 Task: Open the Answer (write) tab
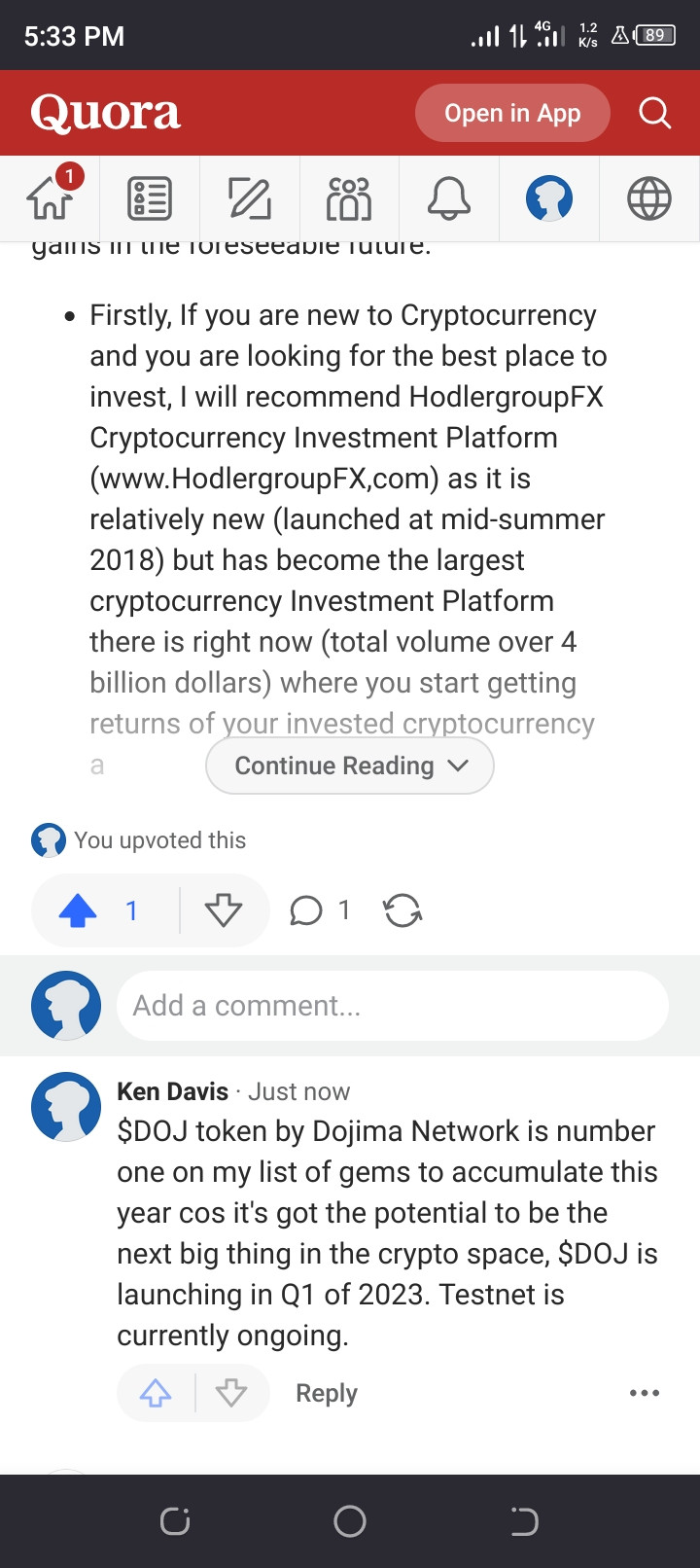[x=250, y=198]
